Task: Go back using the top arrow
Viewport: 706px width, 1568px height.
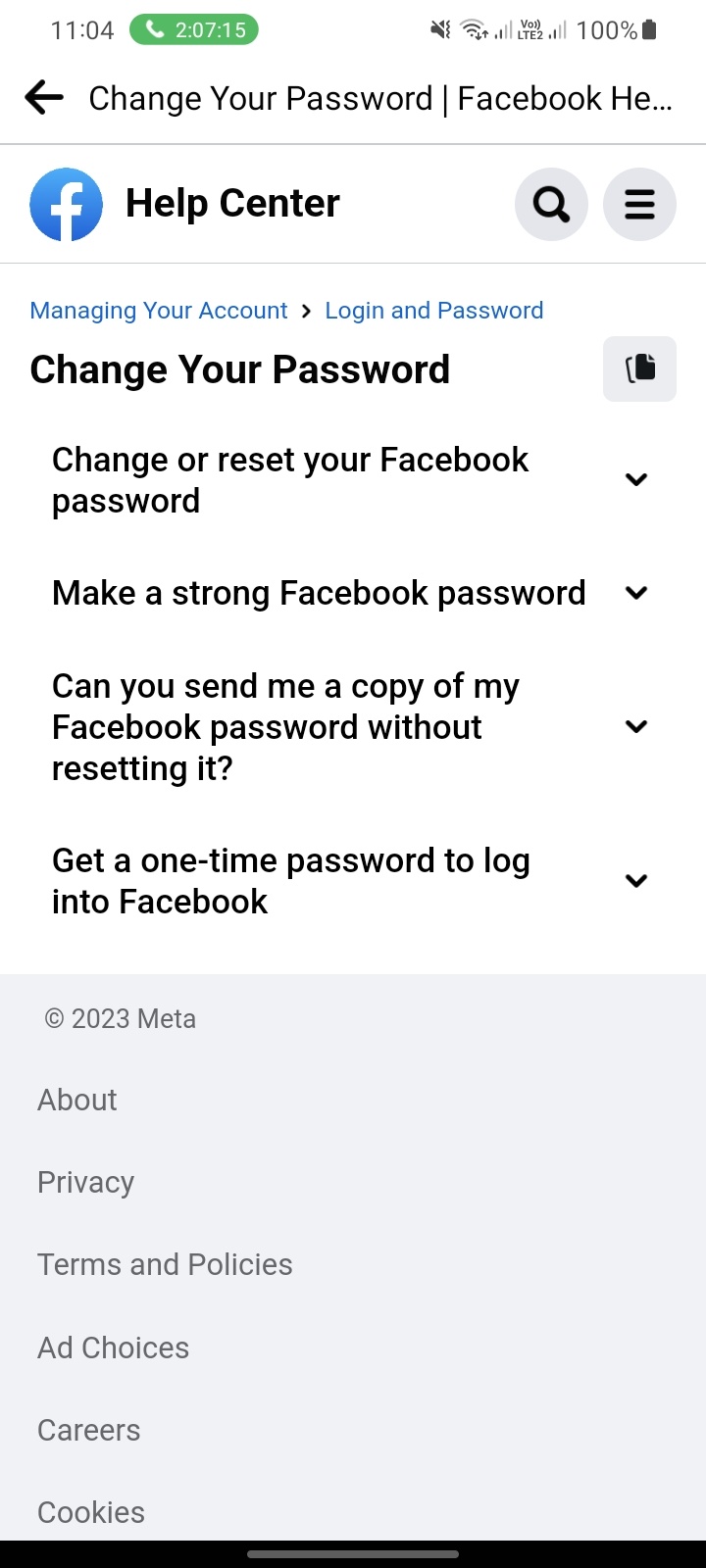Action: 44,98
